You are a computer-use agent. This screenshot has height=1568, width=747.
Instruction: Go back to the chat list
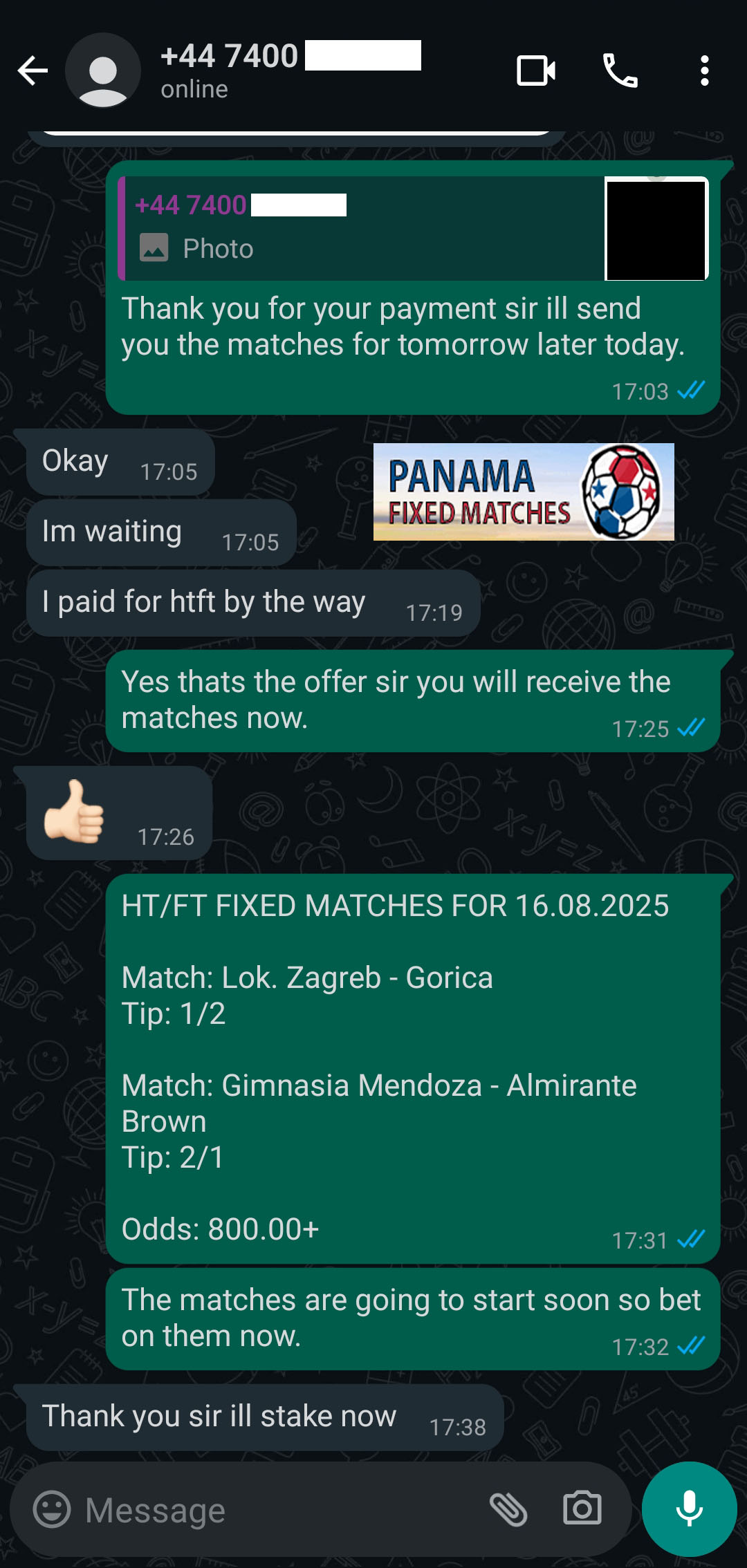coord(33,71)
